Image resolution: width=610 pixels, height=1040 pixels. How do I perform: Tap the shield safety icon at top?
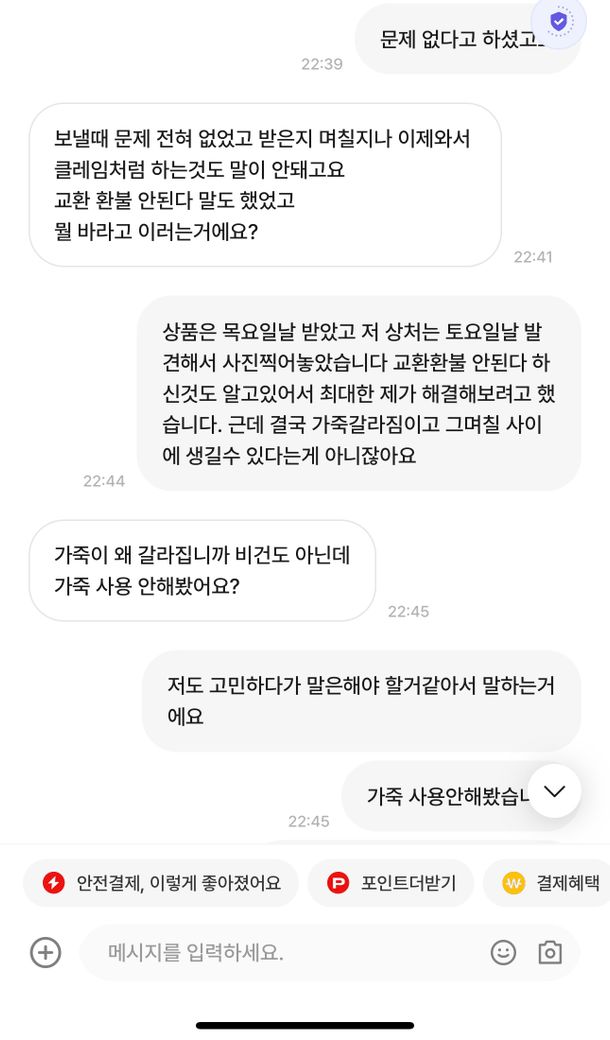(x=559, y=21)
